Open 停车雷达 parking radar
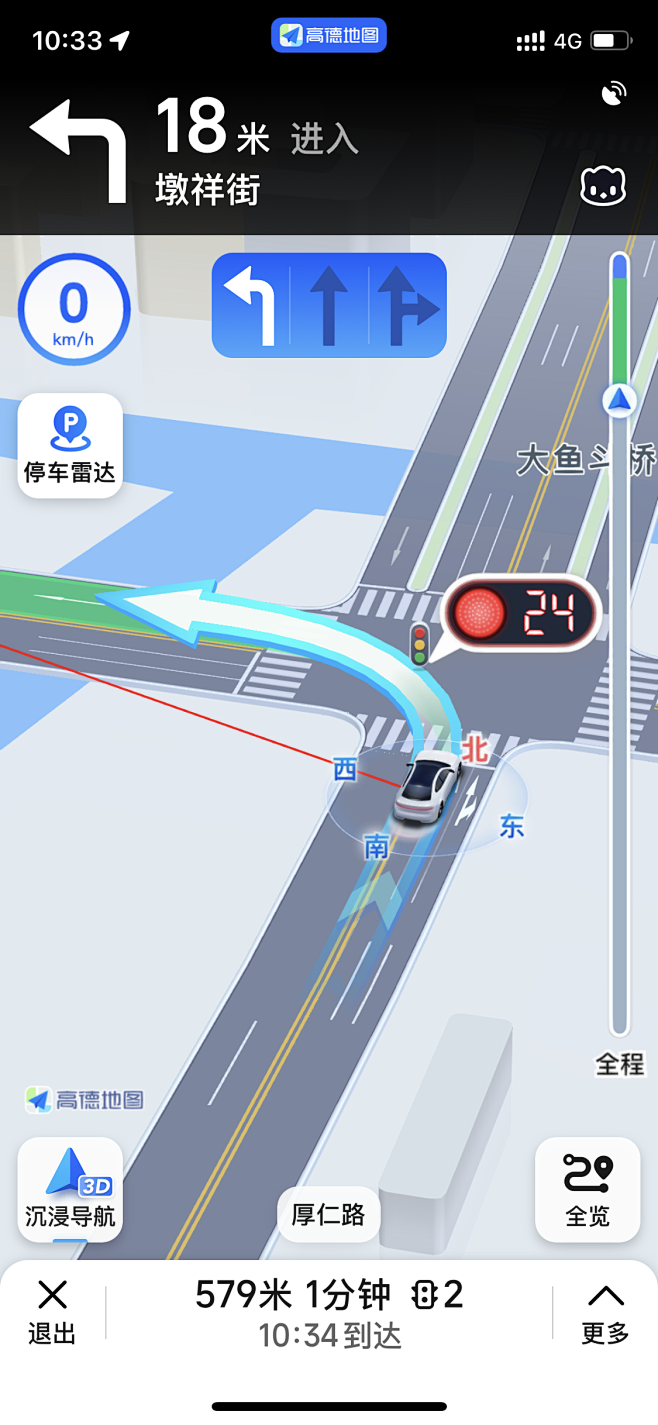 [x=70, y=445]
